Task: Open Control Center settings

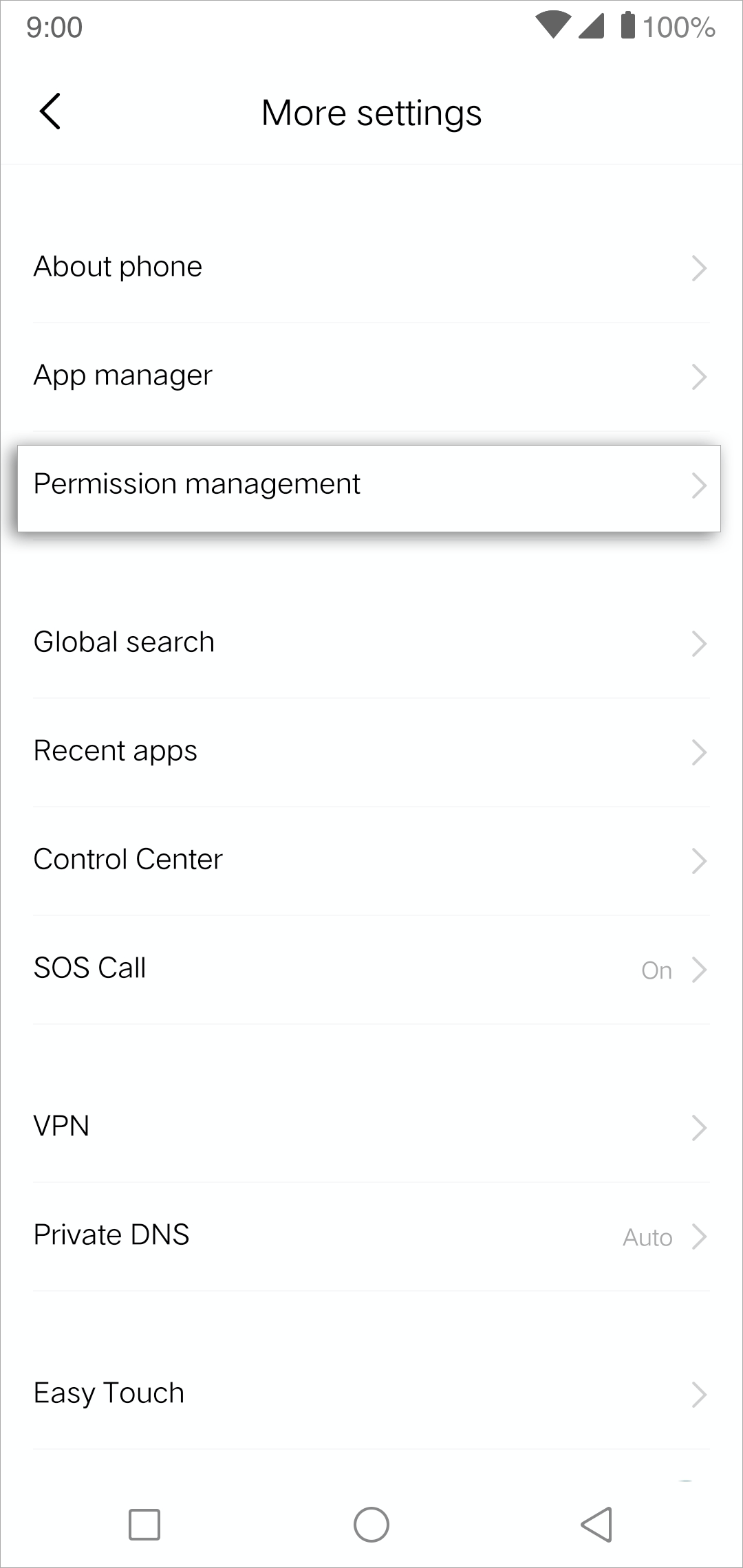Action: pos(371,860)
